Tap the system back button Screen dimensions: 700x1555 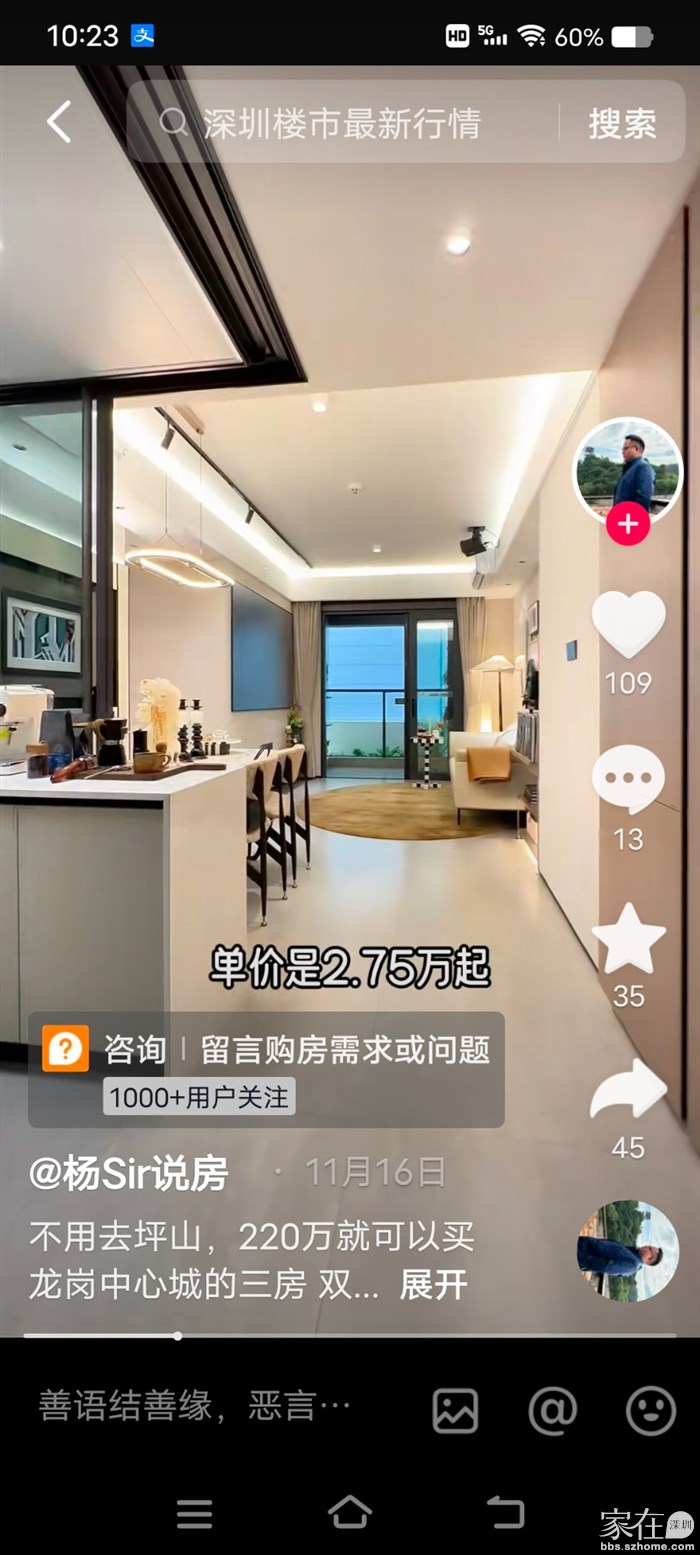click(505, 1512)
